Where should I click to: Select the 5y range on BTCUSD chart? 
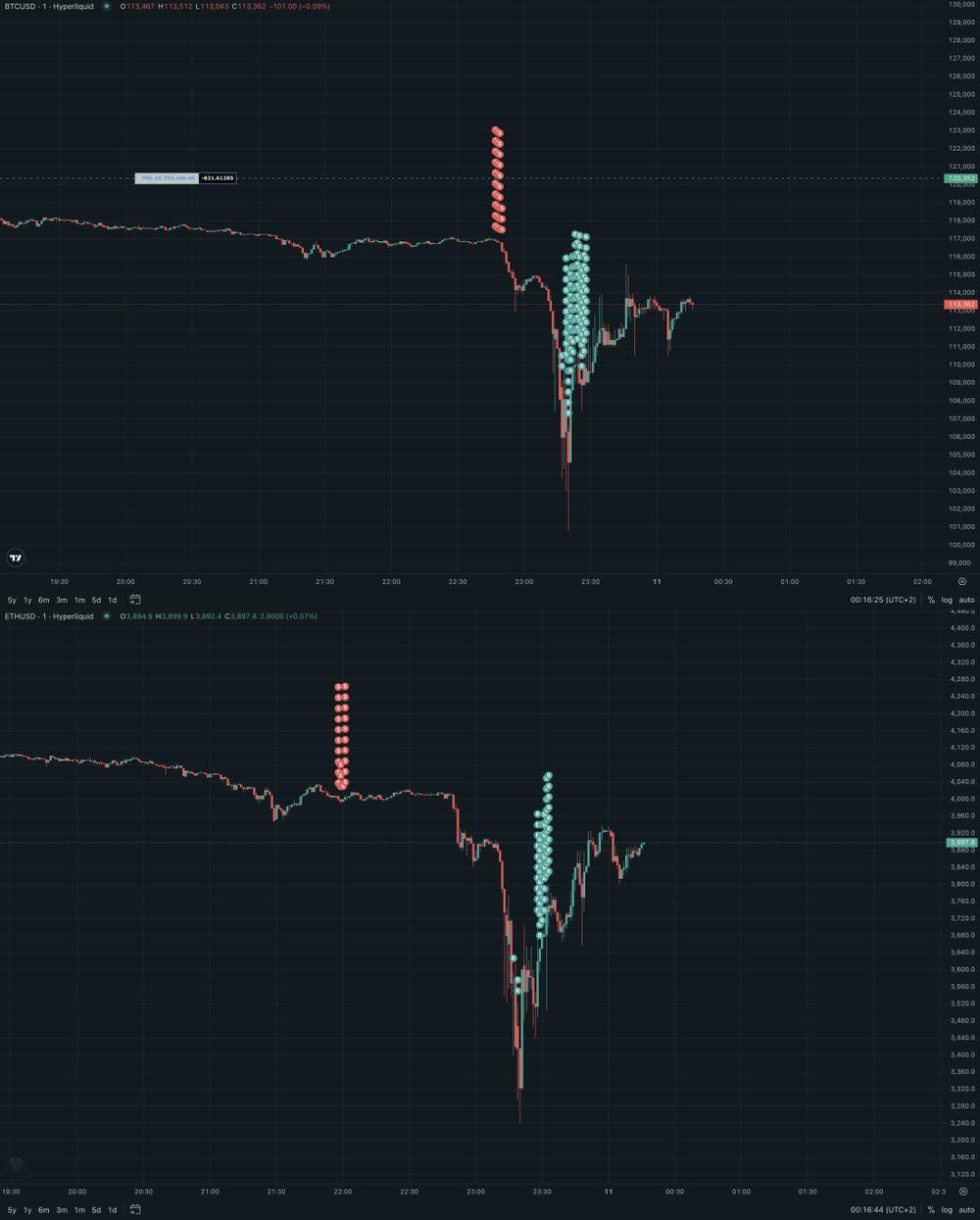tap(12, 600)
